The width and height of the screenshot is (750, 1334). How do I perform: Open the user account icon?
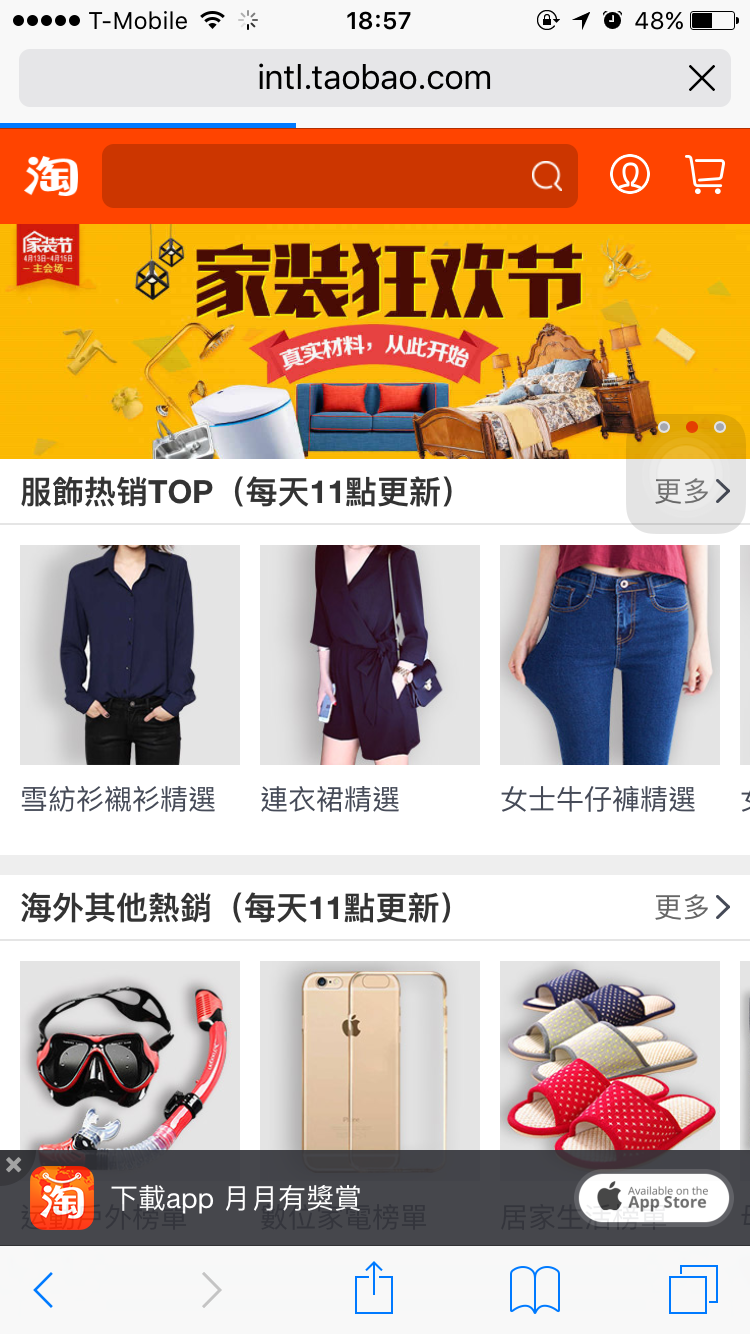(630, 175)
